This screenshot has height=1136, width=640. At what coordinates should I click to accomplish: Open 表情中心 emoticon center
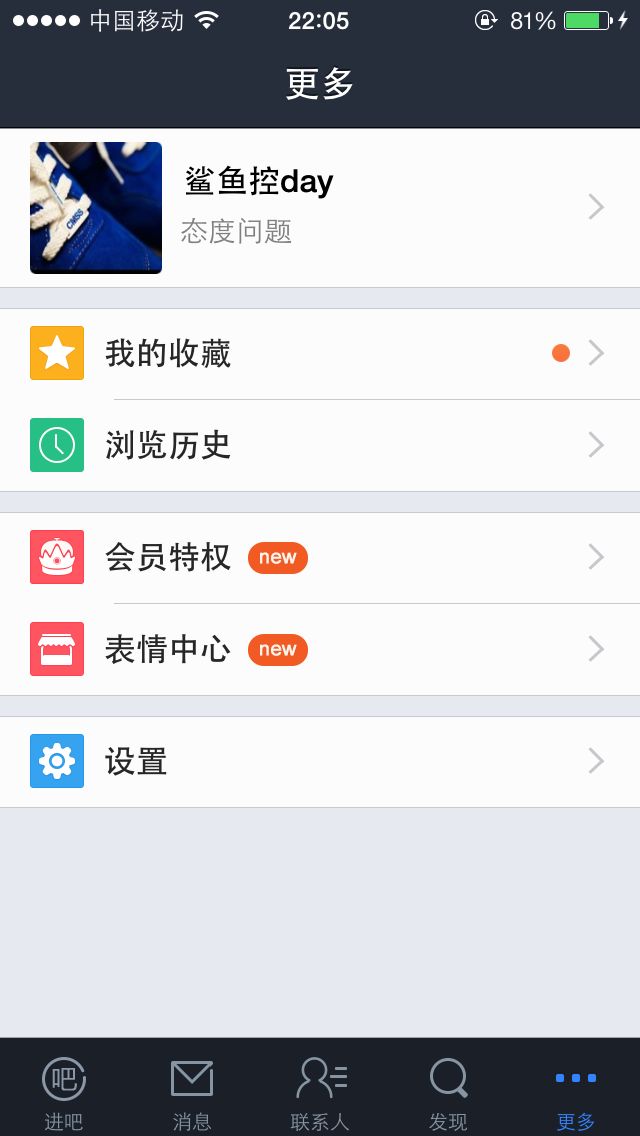pyautogui.click(x=320, y=650)
